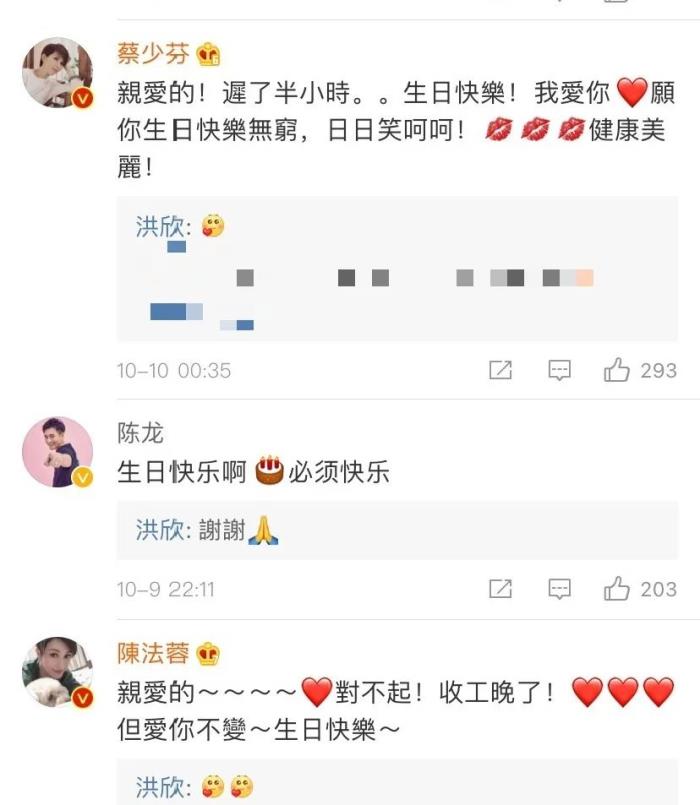This screenshot has width=700, height=805.
Task: Like 蔡少芬's comment with 293 likes
Action: tap(618, 371)
